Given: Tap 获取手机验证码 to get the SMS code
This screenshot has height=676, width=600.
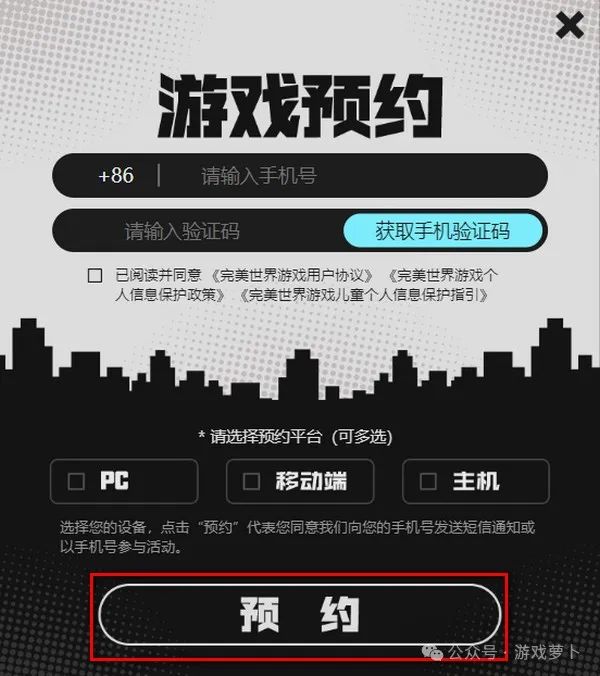Looking at the screenshot, I should click(442, 231).
